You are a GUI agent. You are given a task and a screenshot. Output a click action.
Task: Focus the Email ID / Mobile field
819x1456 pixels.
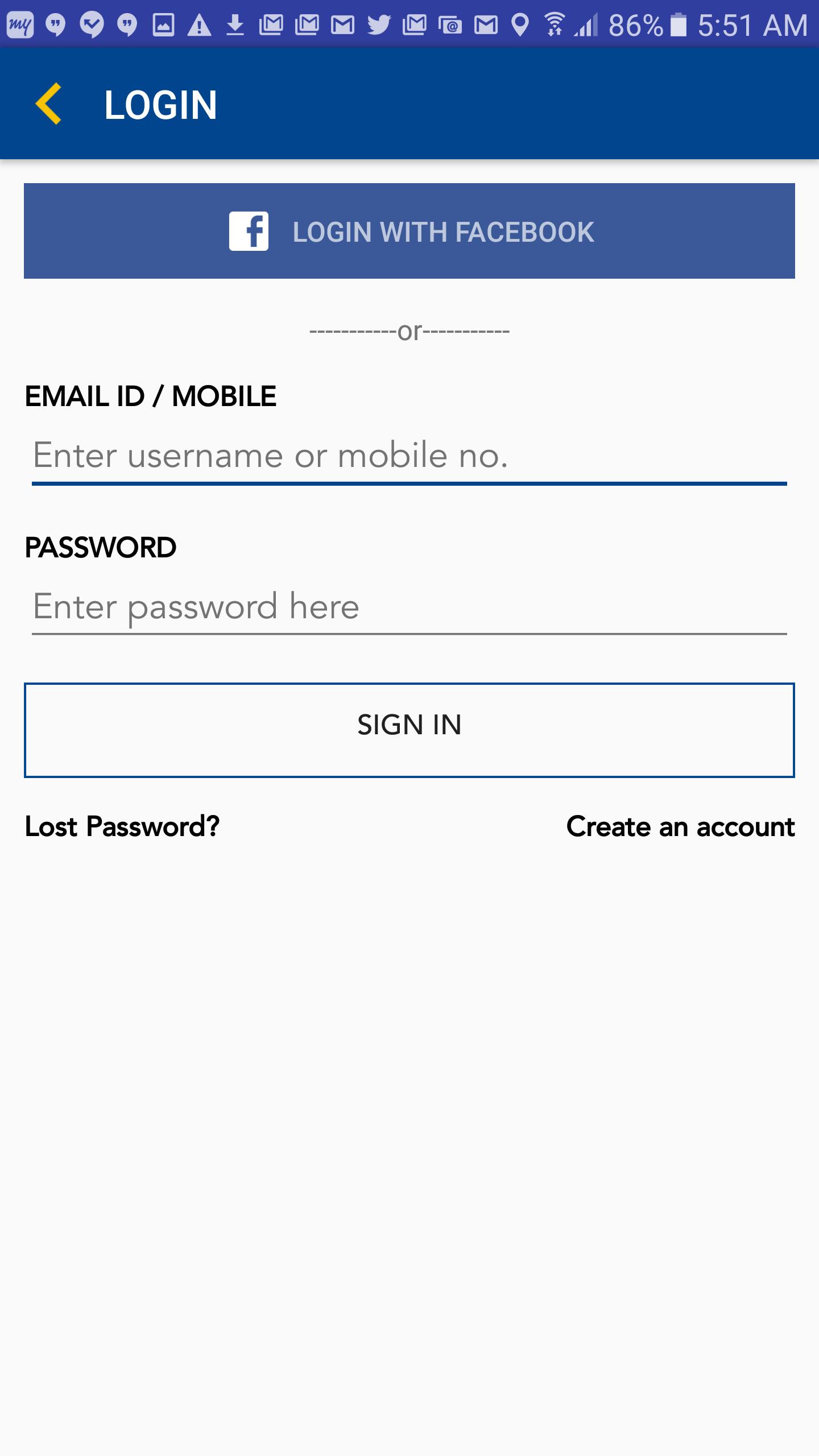click(409, 456)
